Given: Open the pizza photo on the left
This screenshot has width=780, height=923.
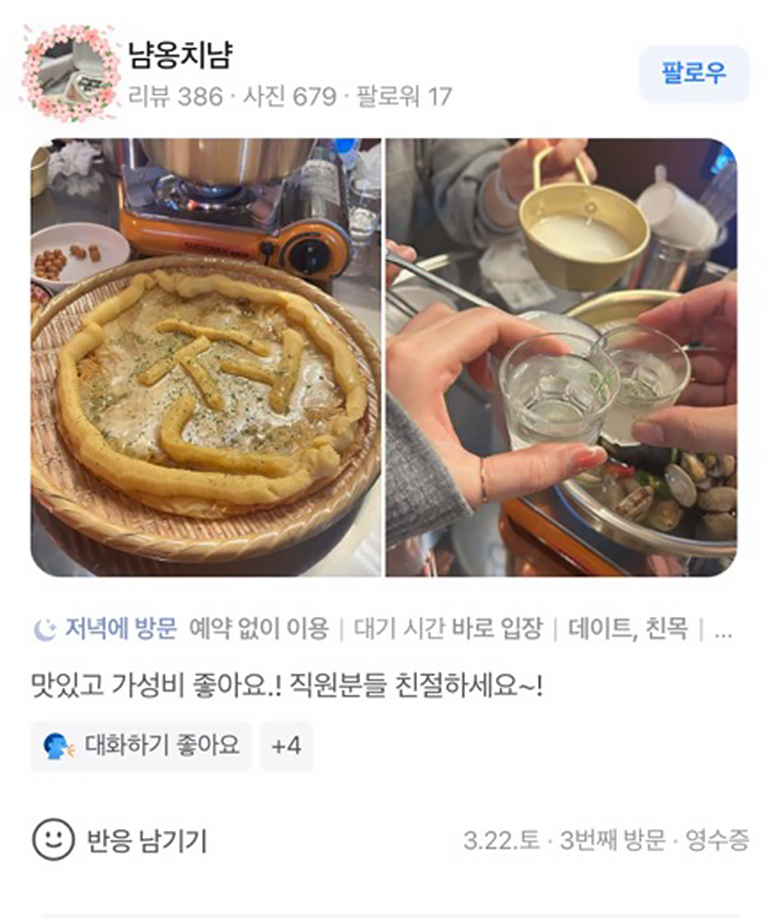Looking at the screenshot, I should pyautogui.click(x=206, y=357).
